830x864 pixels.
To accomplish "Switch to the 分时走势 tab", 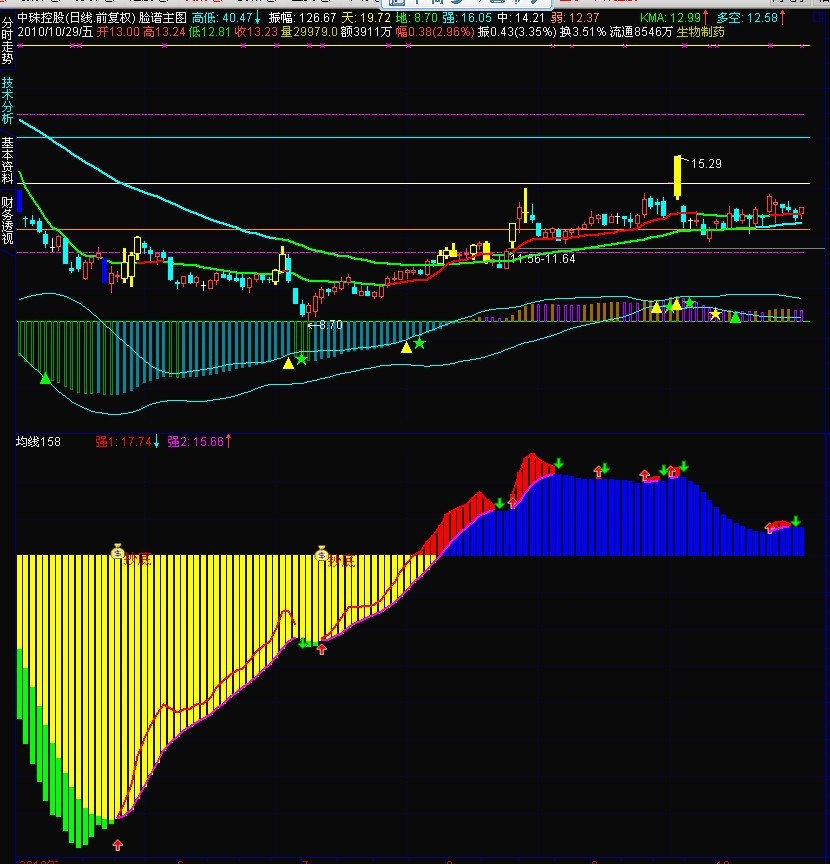I will 8,36.
